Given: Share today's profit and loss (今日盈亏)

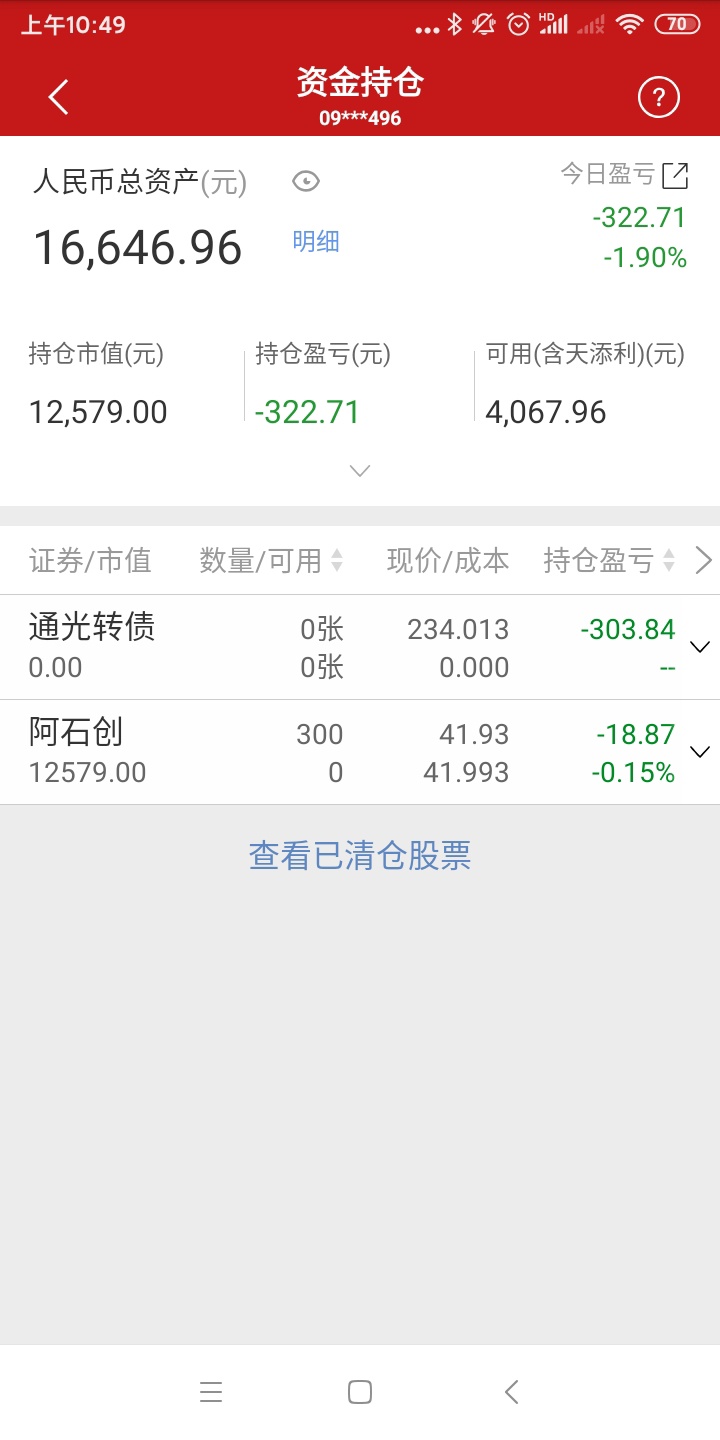Looking at the screenshot, I should (x=677, y=175).
